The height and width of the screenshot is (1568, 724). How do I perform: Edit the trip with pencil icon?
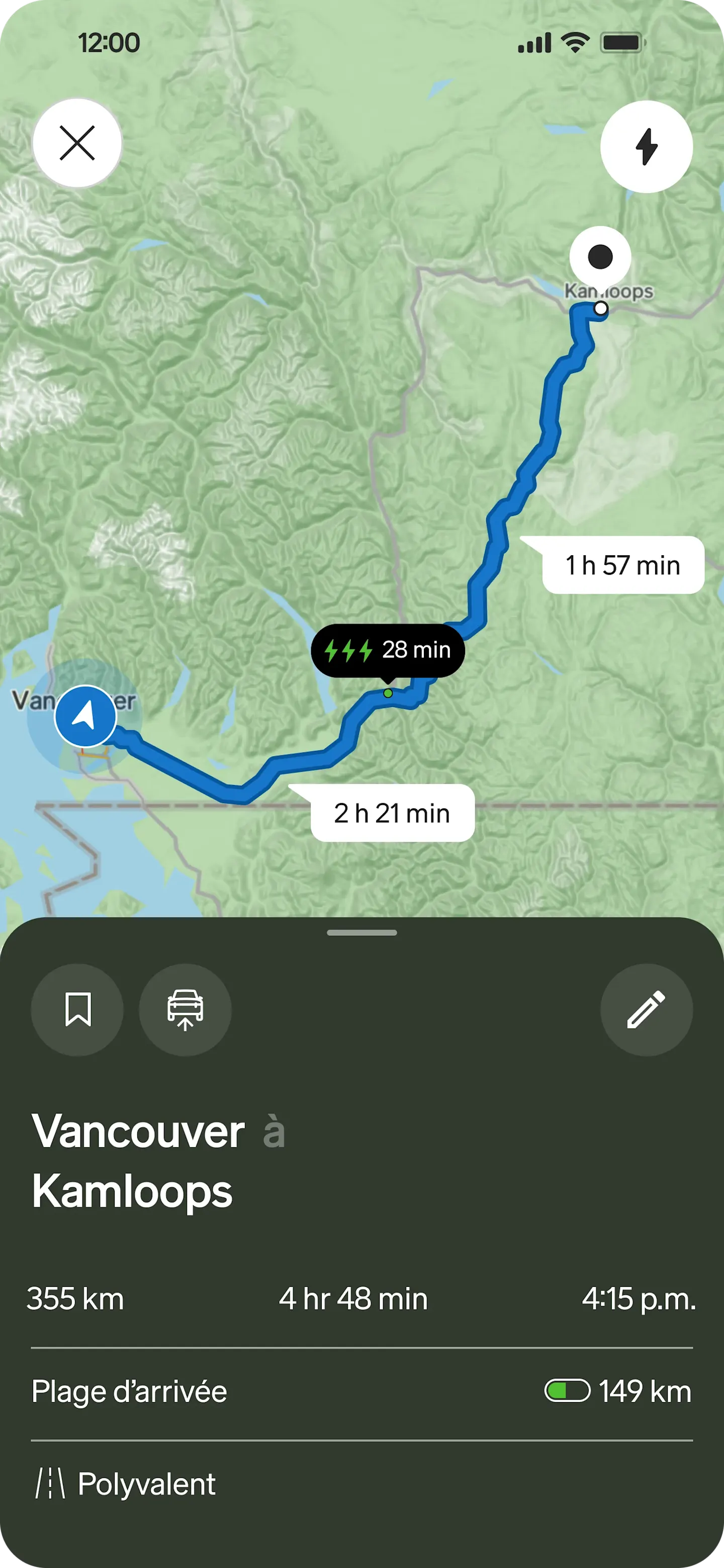point(646,1010)
